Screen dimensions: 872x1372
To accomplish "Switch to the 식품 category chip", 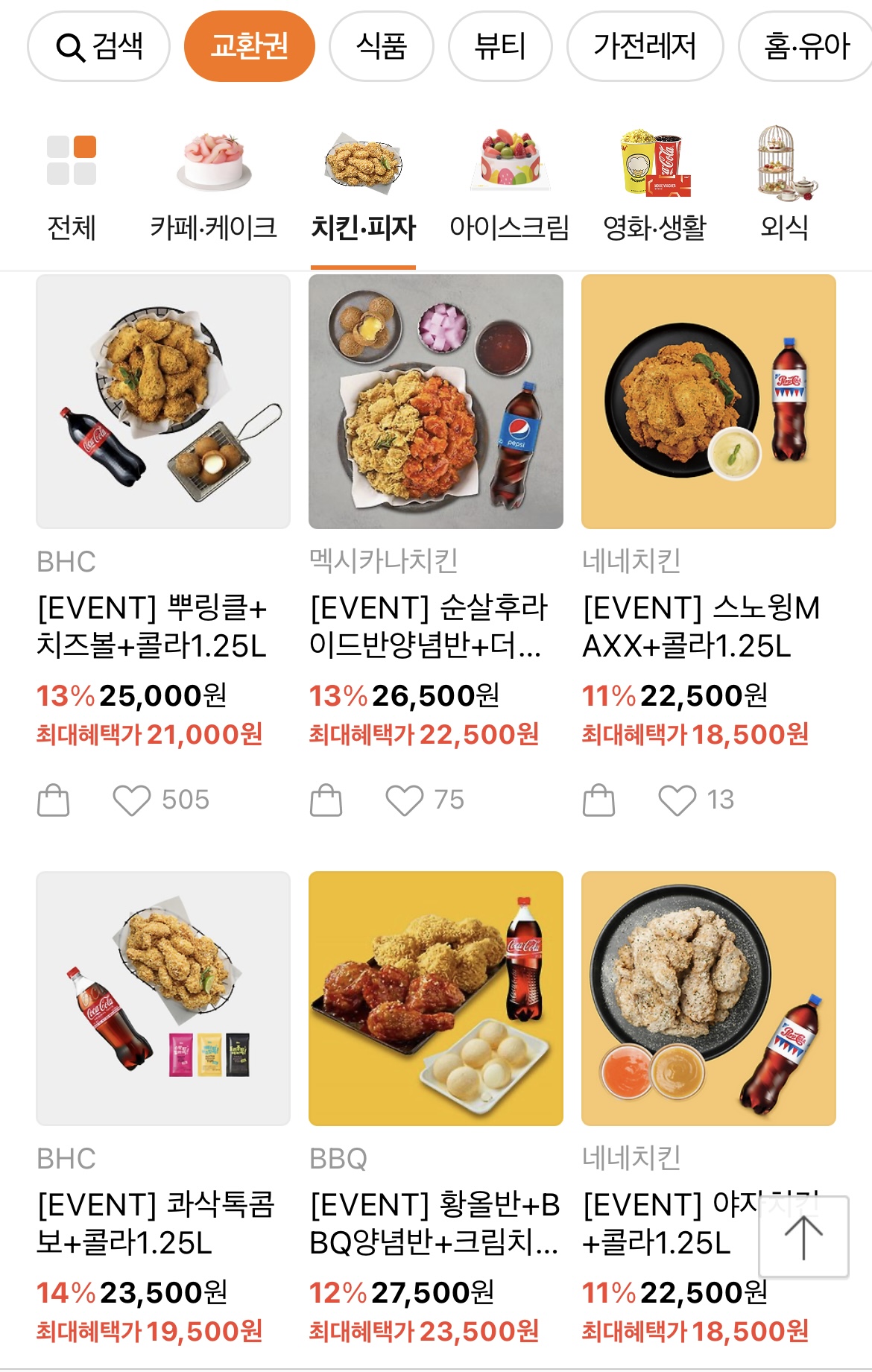I will point(381,46).
